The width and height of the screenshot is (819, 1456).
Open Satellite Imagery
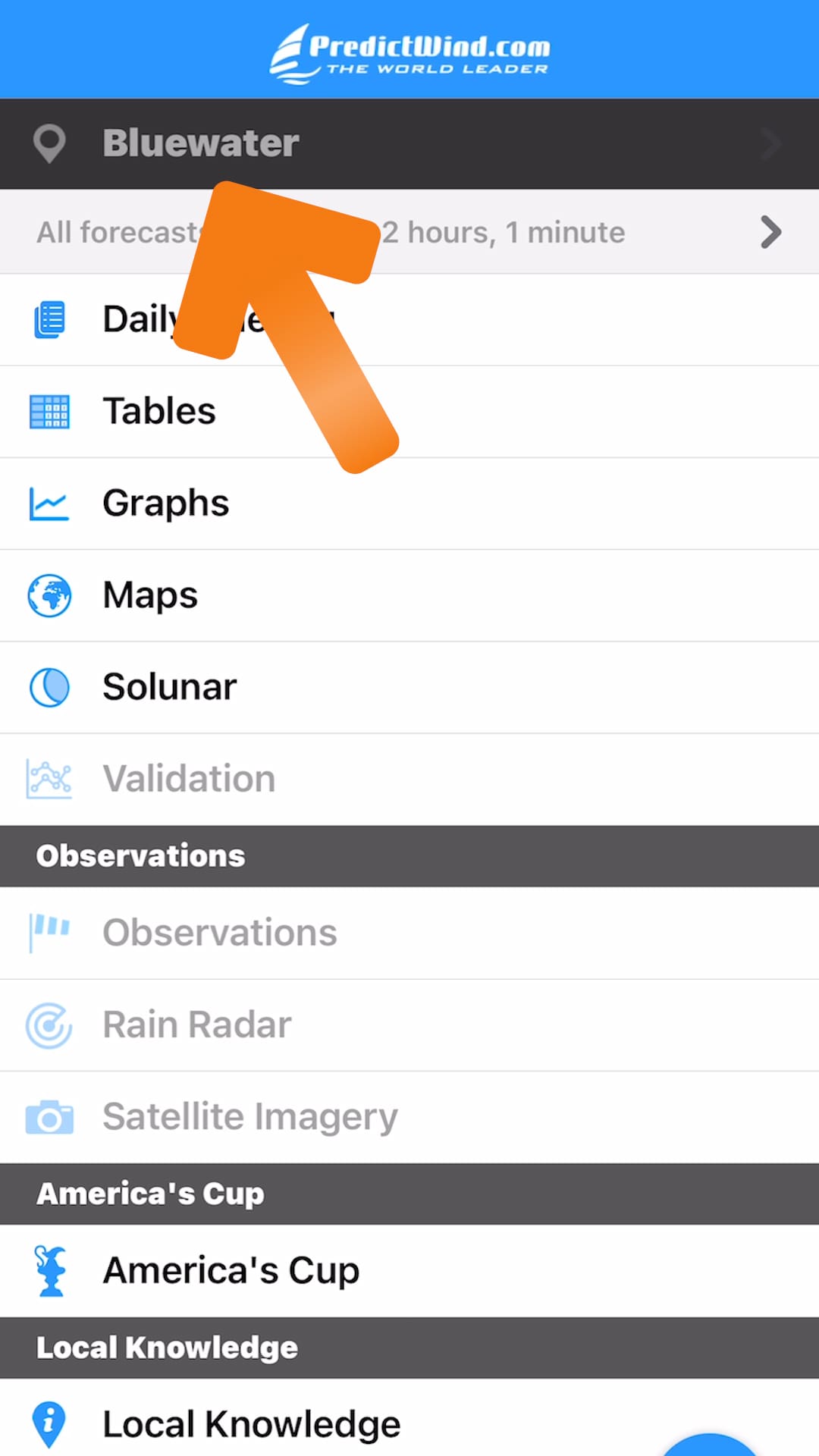(x=409, y=1117)
